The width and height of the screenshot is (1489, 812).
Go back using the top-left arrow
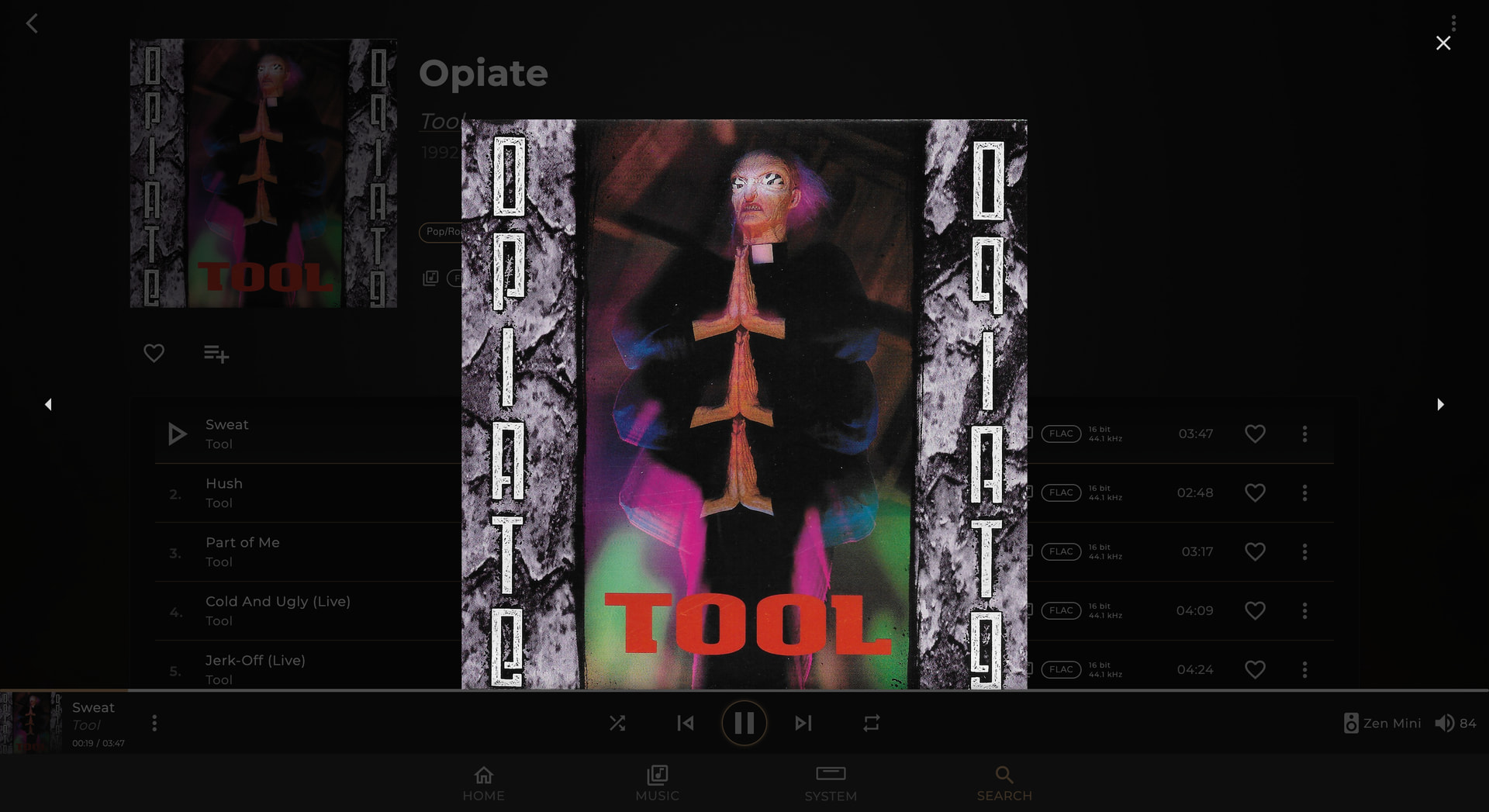tap(32, 23)
